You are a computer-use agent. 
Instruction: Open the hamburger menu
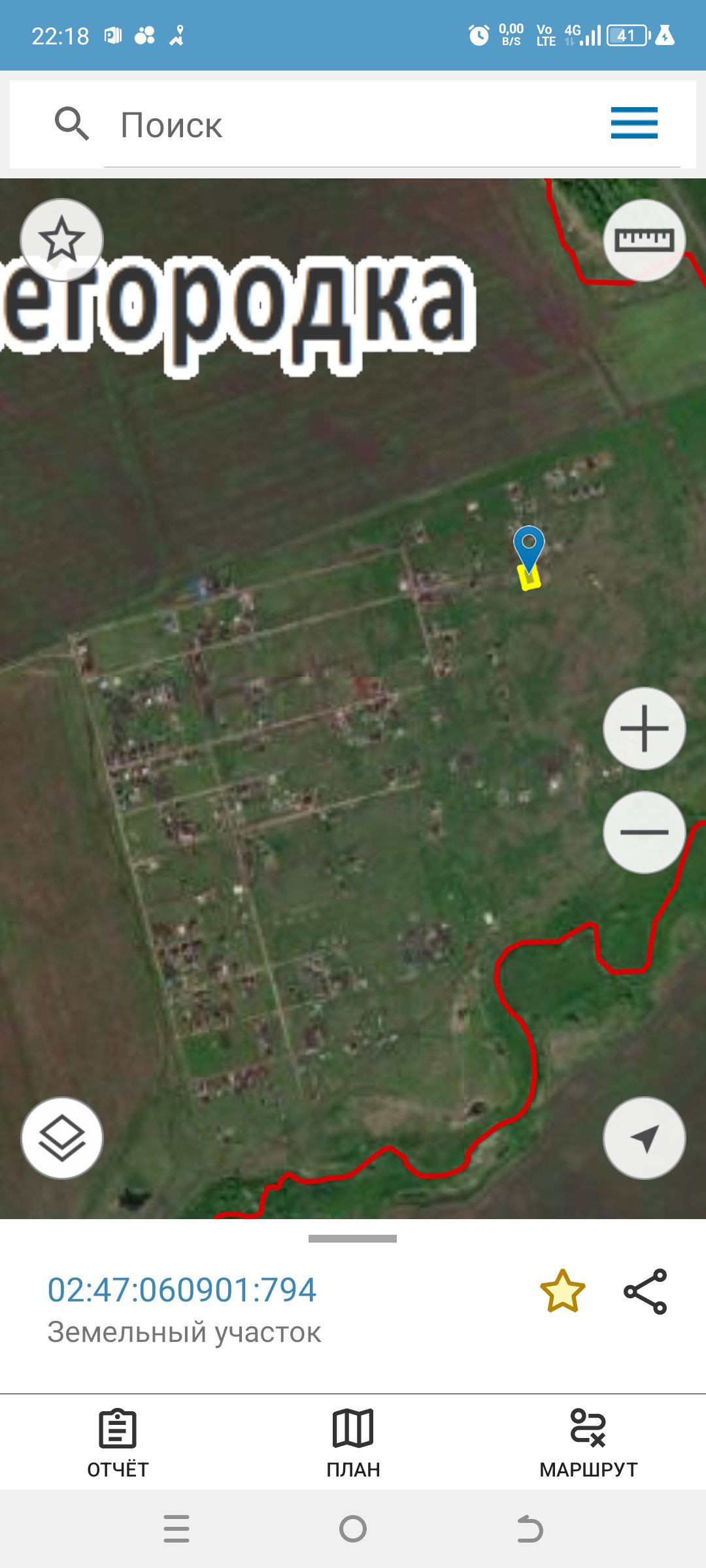click(x=634, y=123)
